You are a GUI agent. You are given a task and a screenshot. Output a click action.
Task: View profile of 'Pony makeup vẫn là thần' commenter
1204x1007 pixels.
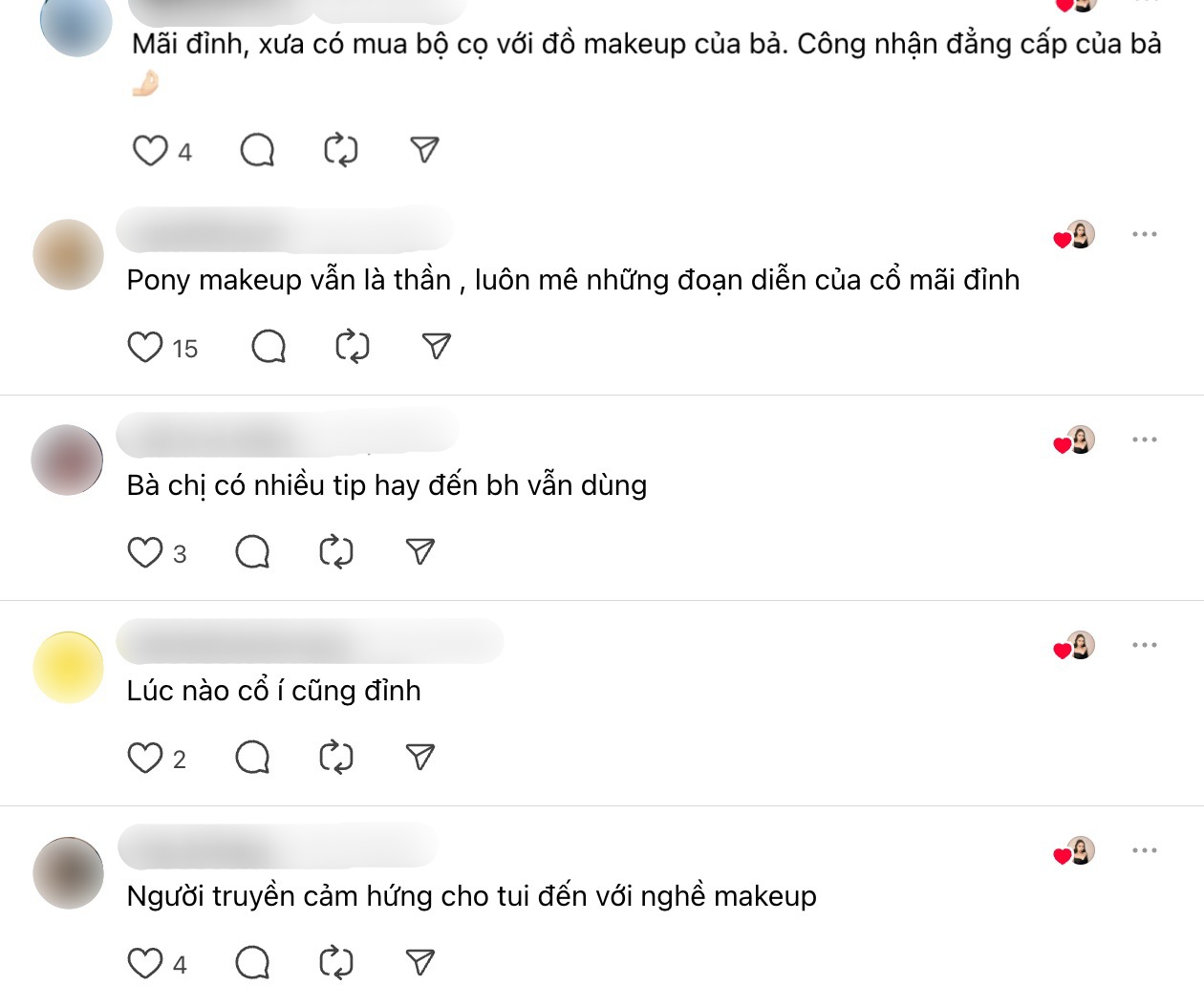click(x=68, y=254)
